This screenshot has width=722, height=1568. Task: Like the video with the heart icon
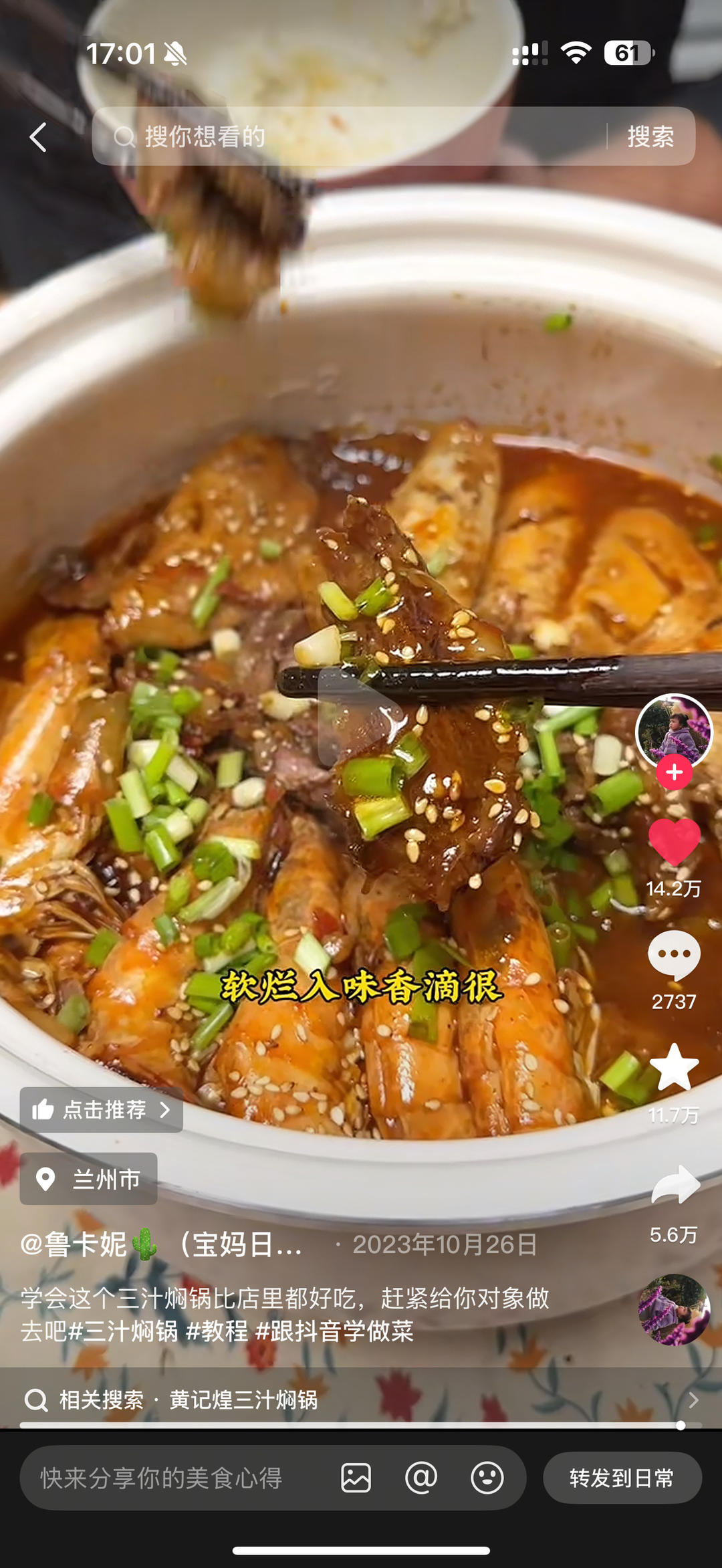coord(674,843)
